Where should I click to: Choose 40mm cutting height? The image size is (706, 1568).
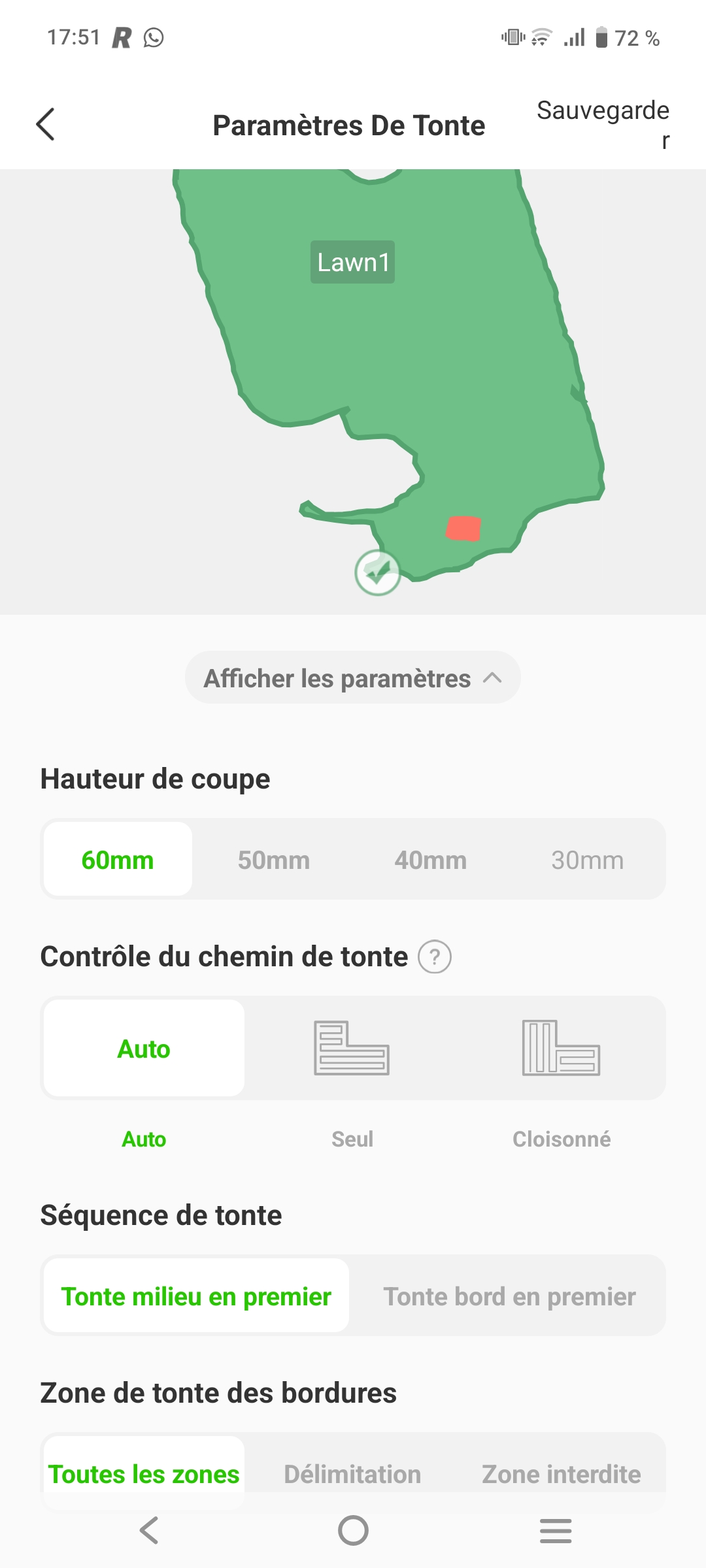coord(431,860)
